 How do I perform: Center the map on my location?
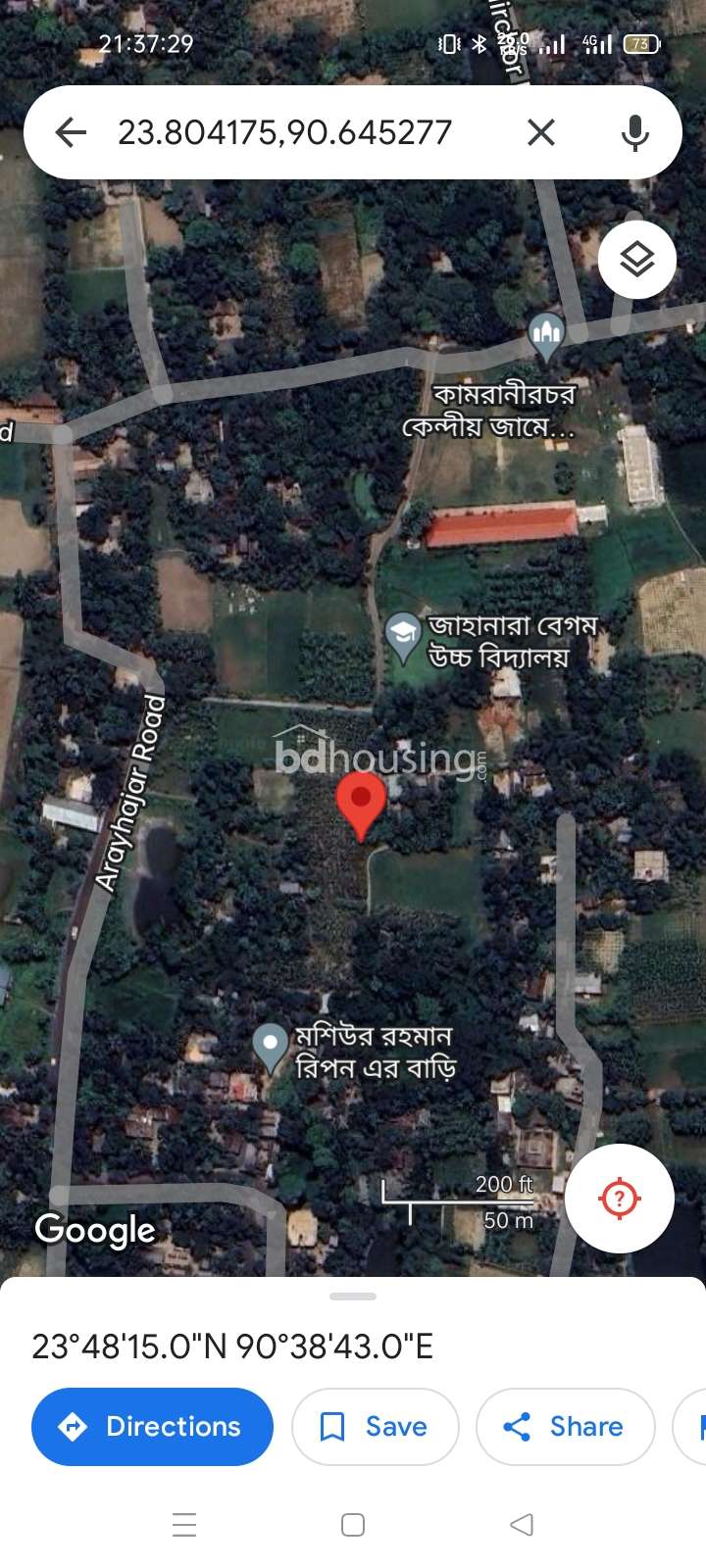click(x=620, y=1199)
